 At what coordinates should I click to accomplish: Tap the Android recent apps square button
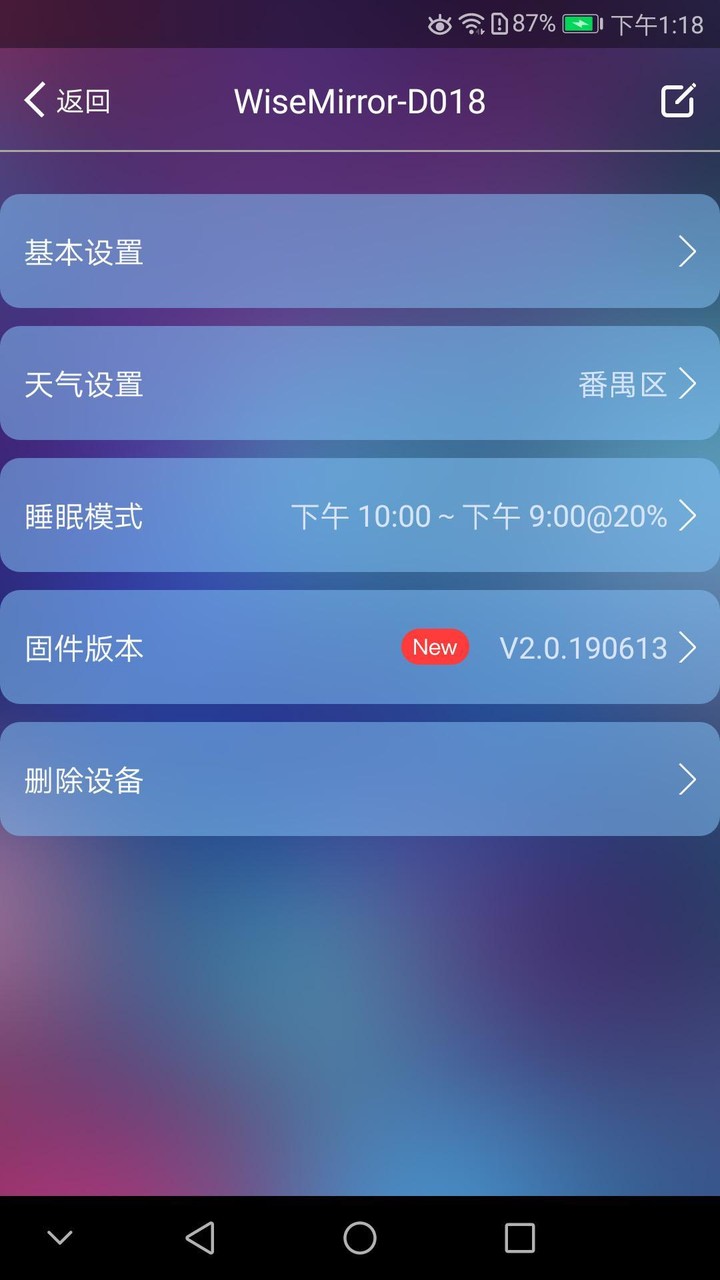[x=519, y=1237]
